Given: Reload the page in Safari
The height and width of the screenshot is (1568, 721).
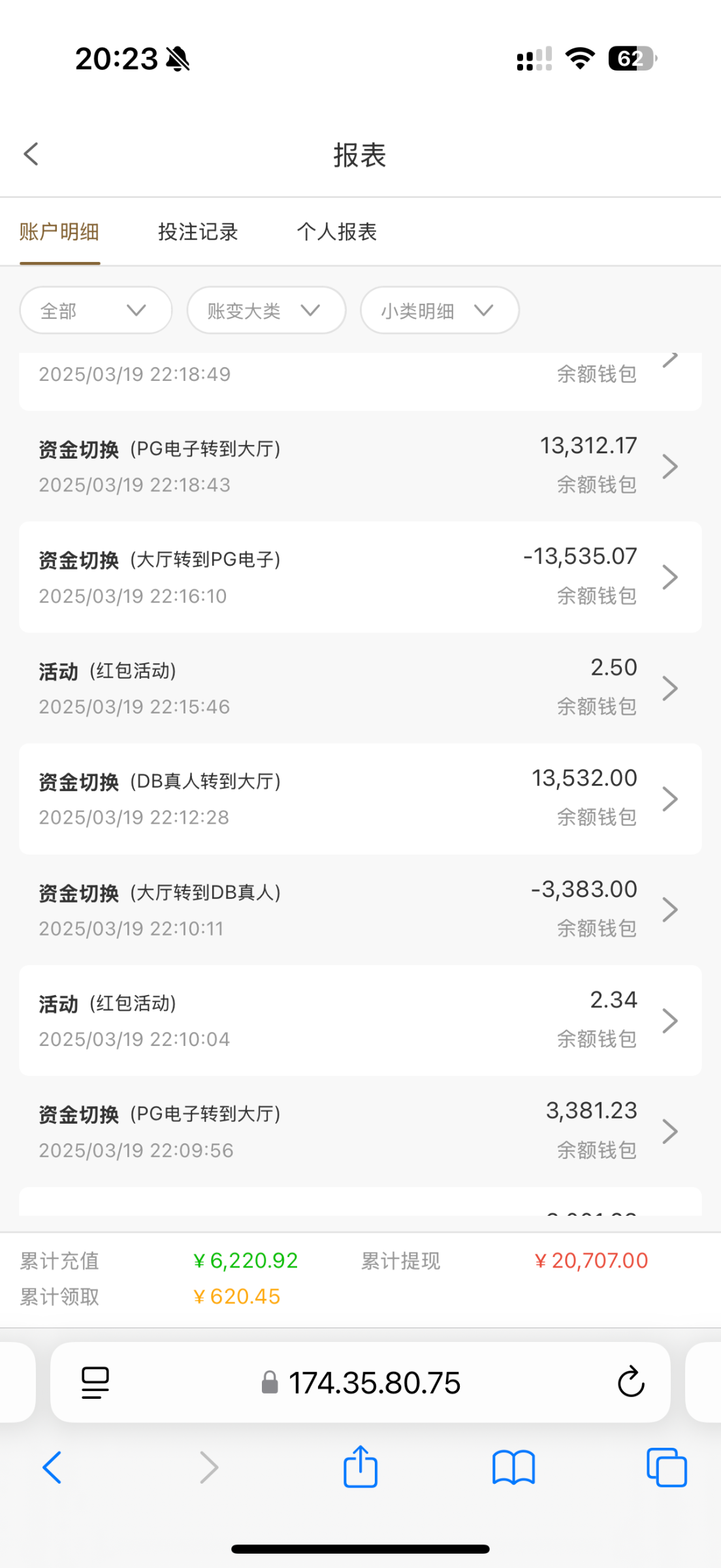Looking at the screenshot, I should 631,1381.
